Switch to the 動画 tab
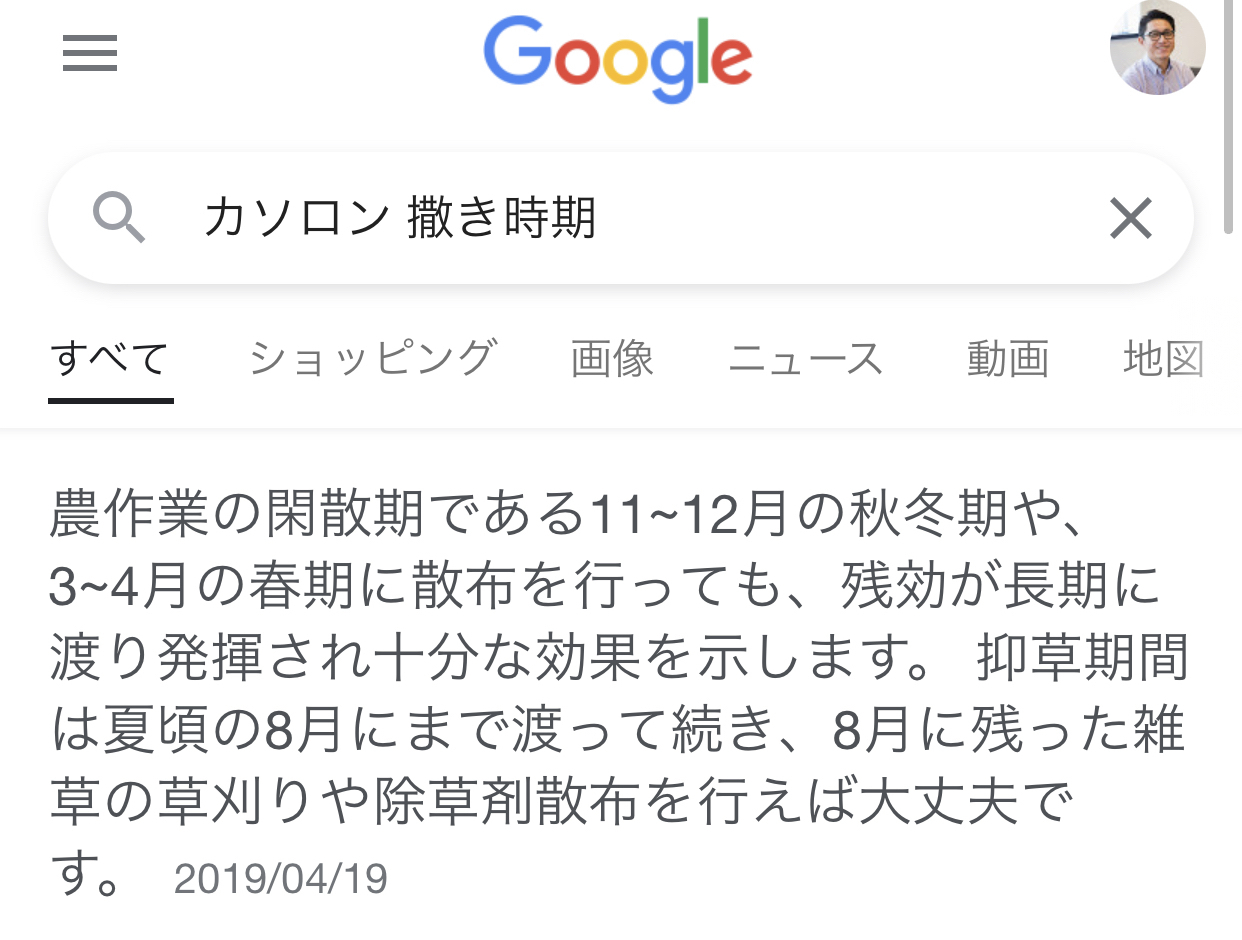The width and height of the screenshot is (1242, 940). pos(1008,359)
